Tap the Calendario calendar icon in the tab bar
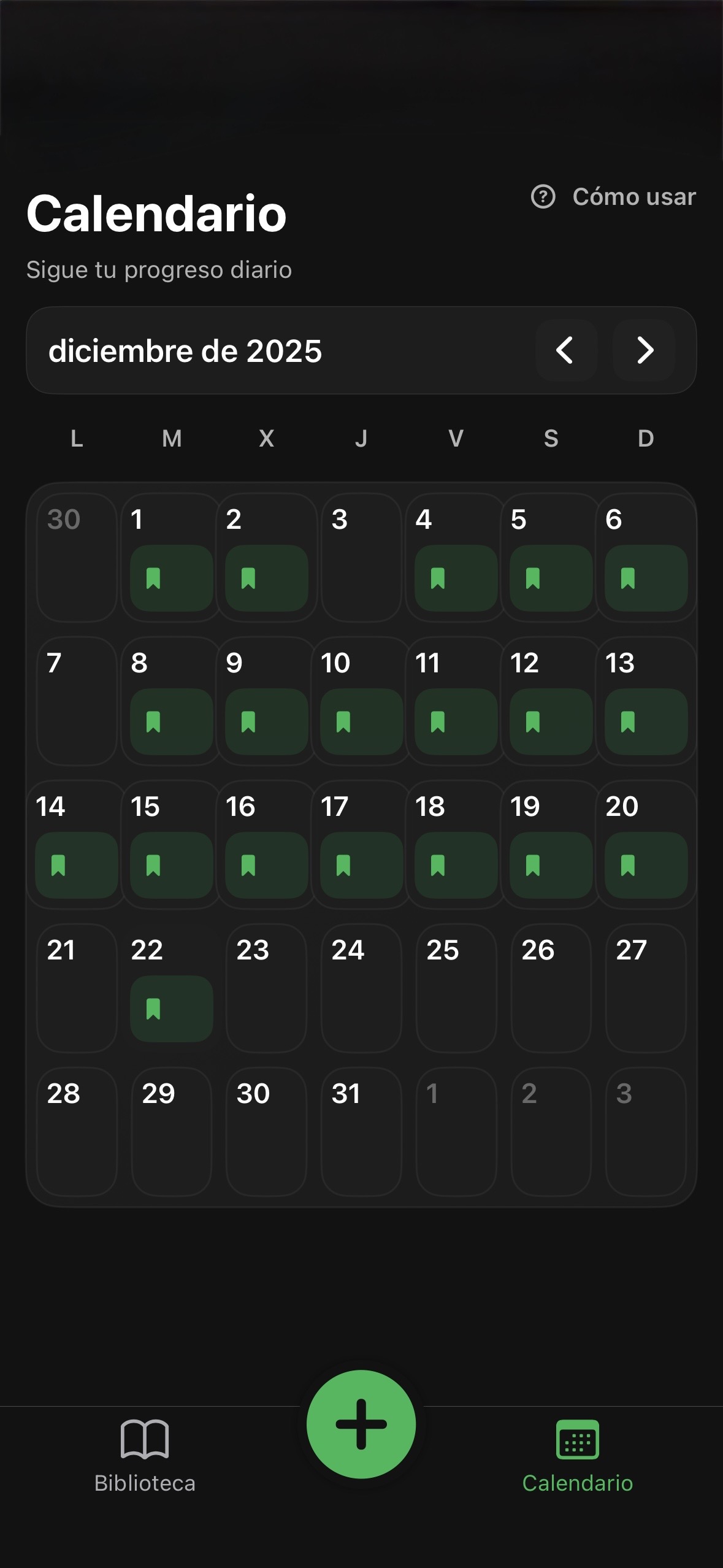 pyautogui.click(x=577, y=1439)
